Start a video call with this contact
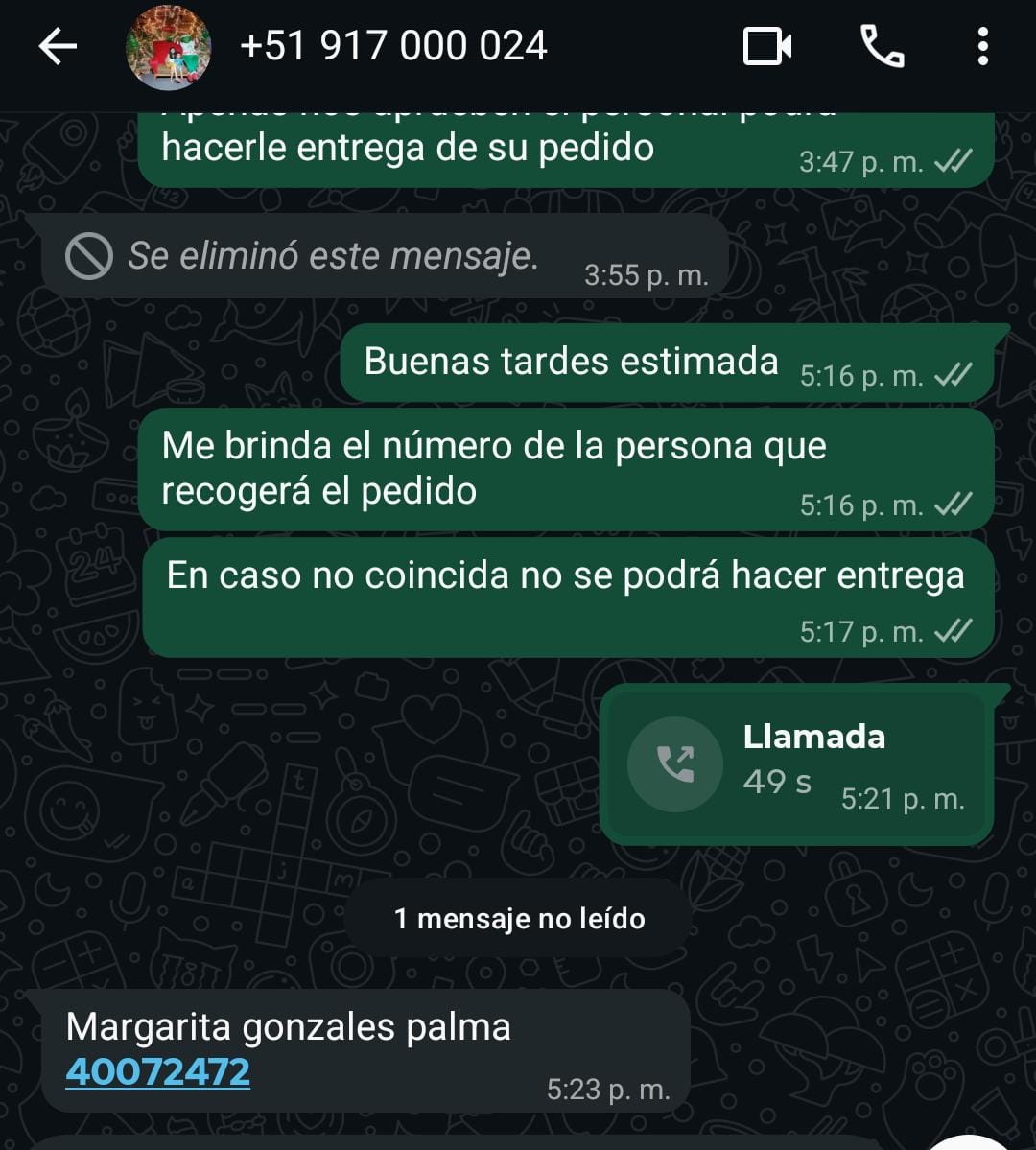 point(767,46)
